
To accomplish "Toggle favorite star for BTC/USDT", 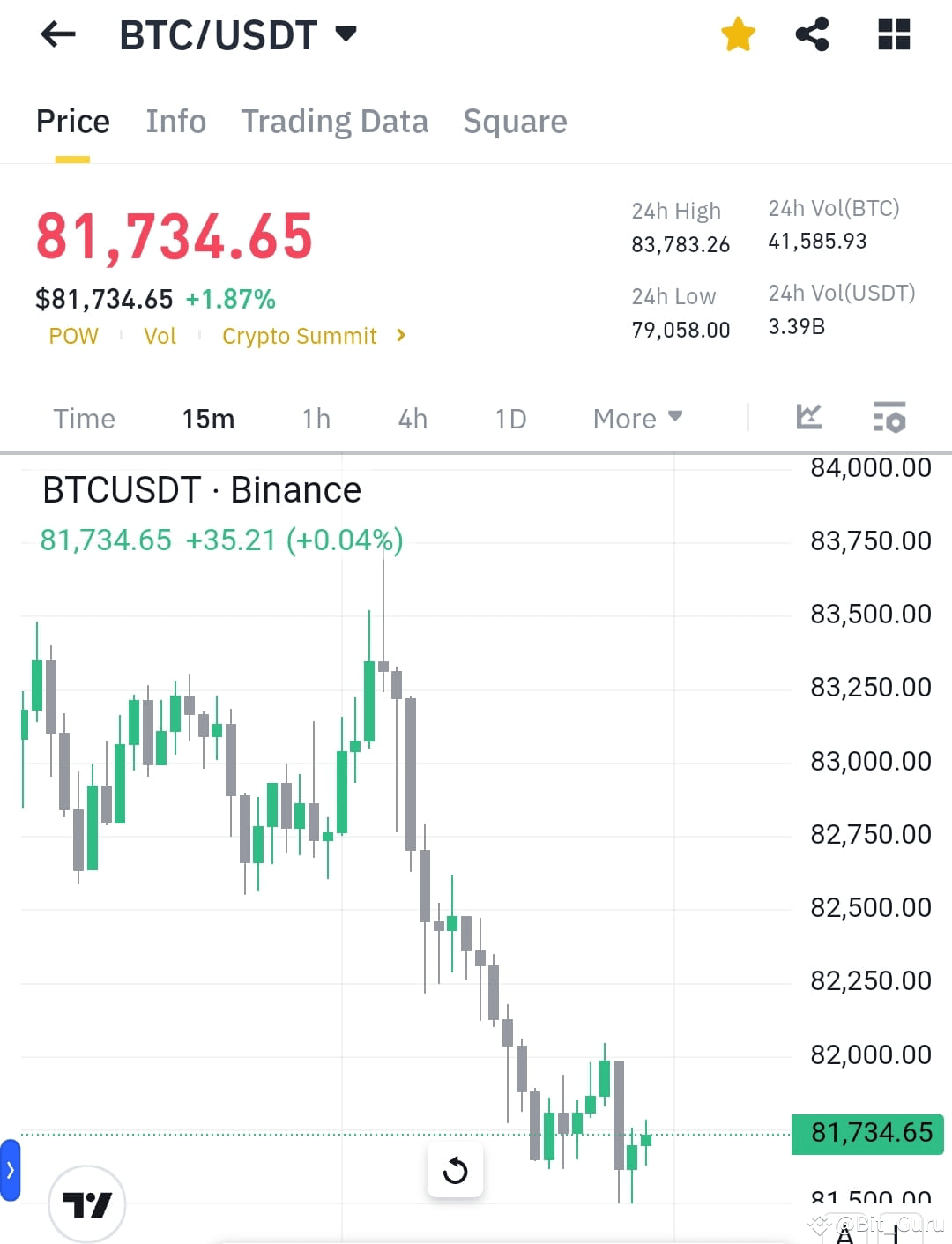I will pyautogui.click(x=738, y=34).
